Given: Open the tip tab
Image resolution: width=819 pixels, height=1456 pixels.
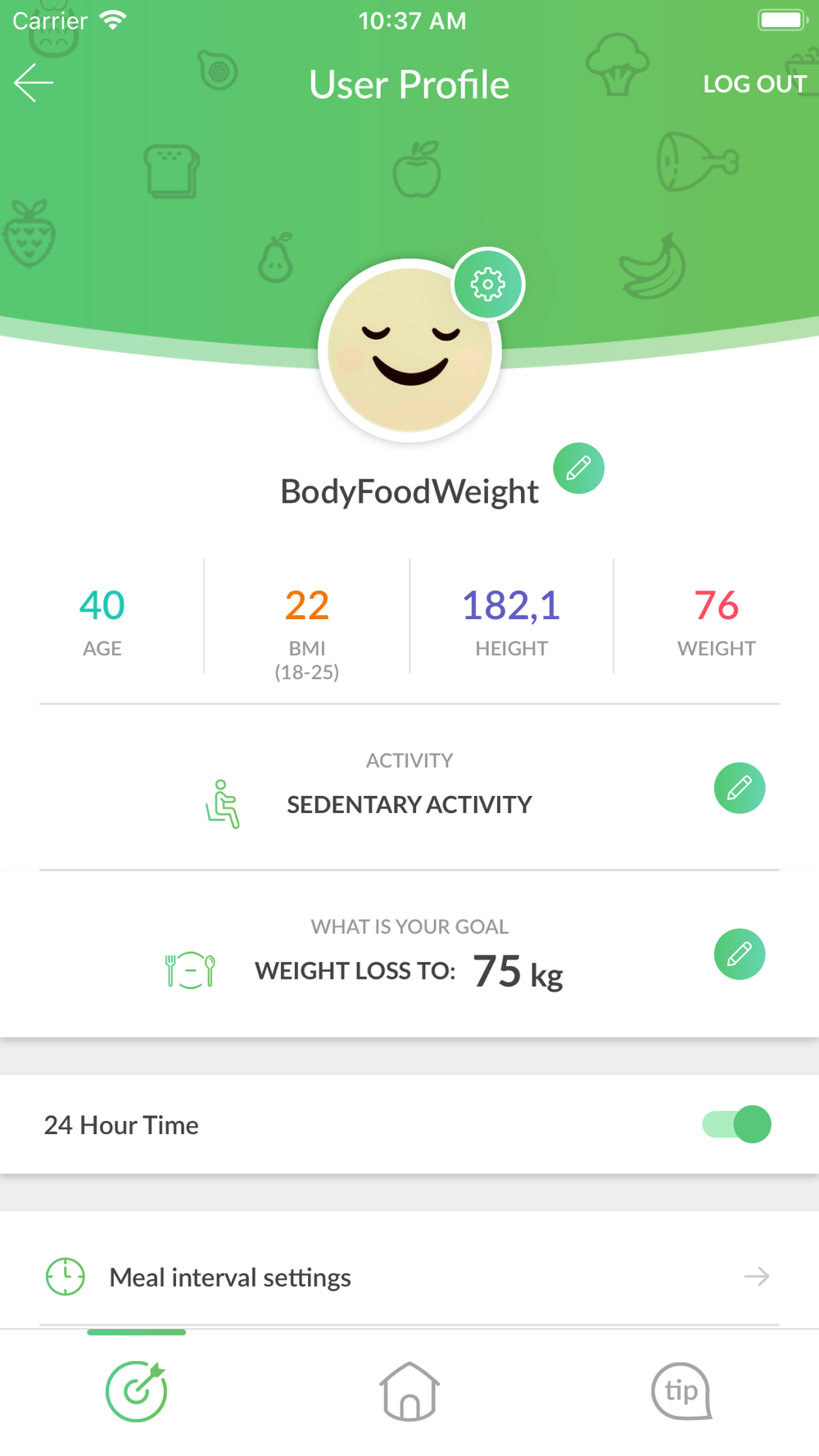Looking at the screenshot, I should [681, 1391].
